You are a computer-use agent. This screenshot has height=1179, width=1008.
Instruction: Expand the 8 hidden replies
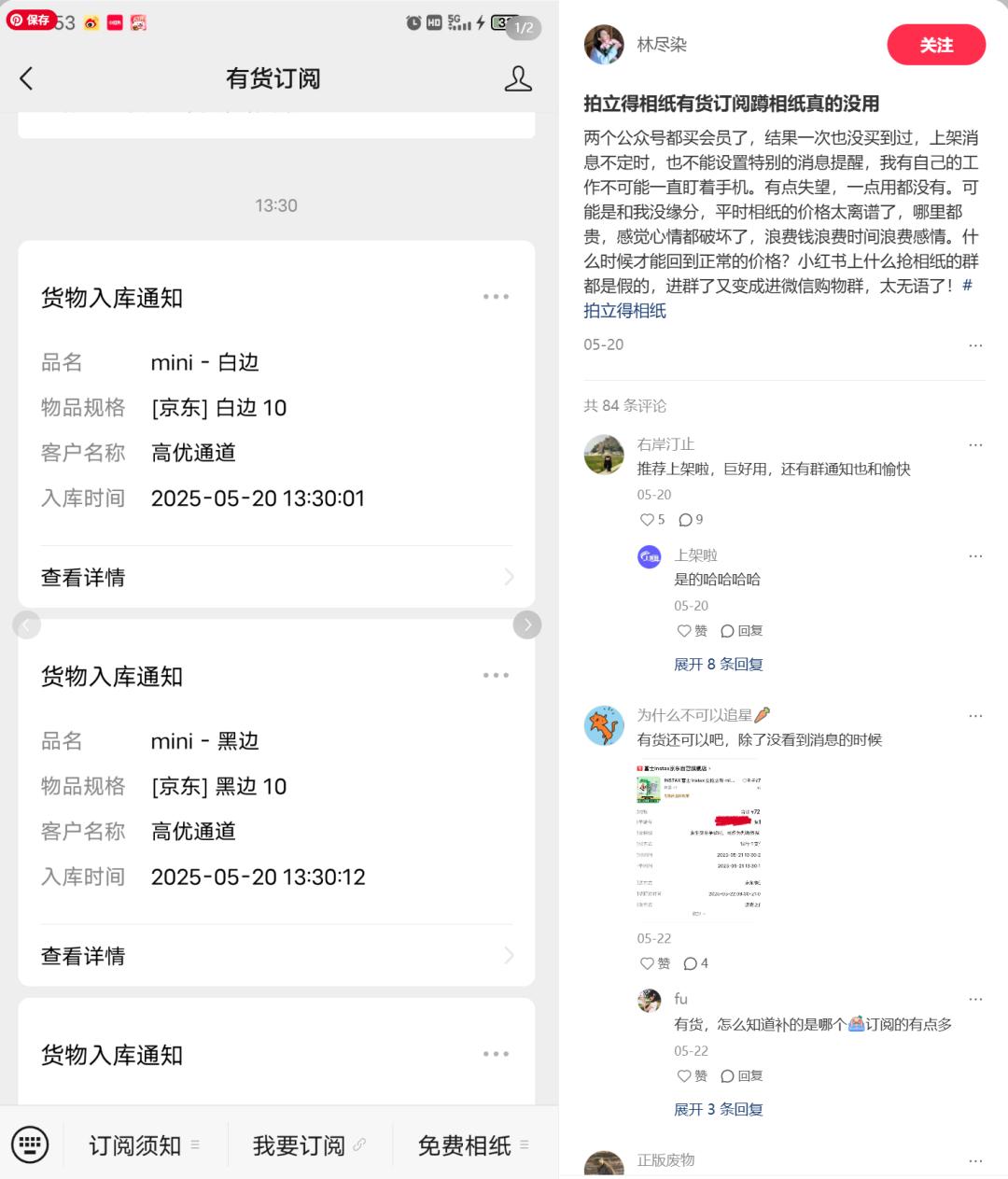718,665
